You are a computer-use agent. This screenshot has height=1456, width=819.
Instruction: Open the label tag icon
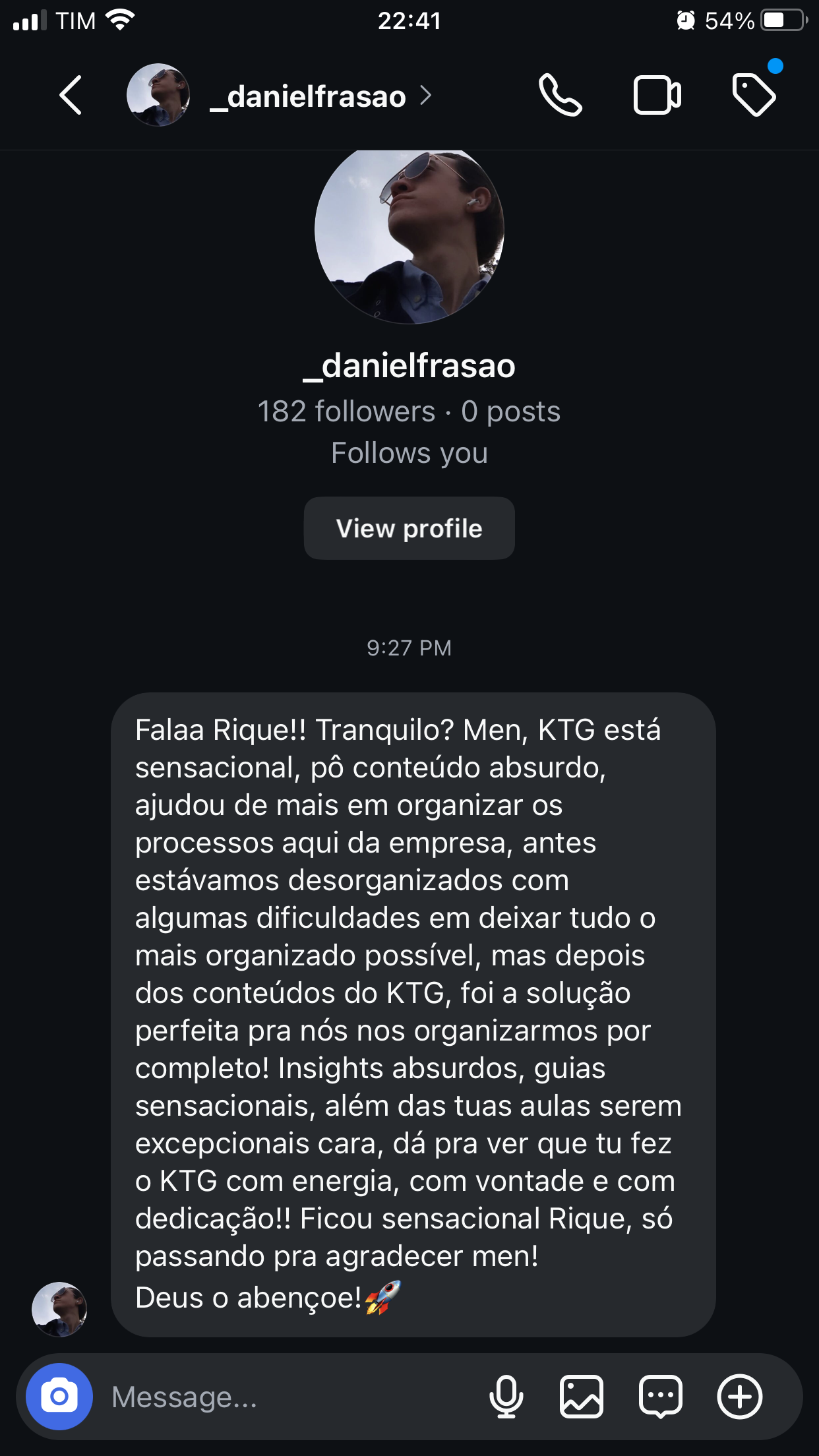click(x=754, y=96)
